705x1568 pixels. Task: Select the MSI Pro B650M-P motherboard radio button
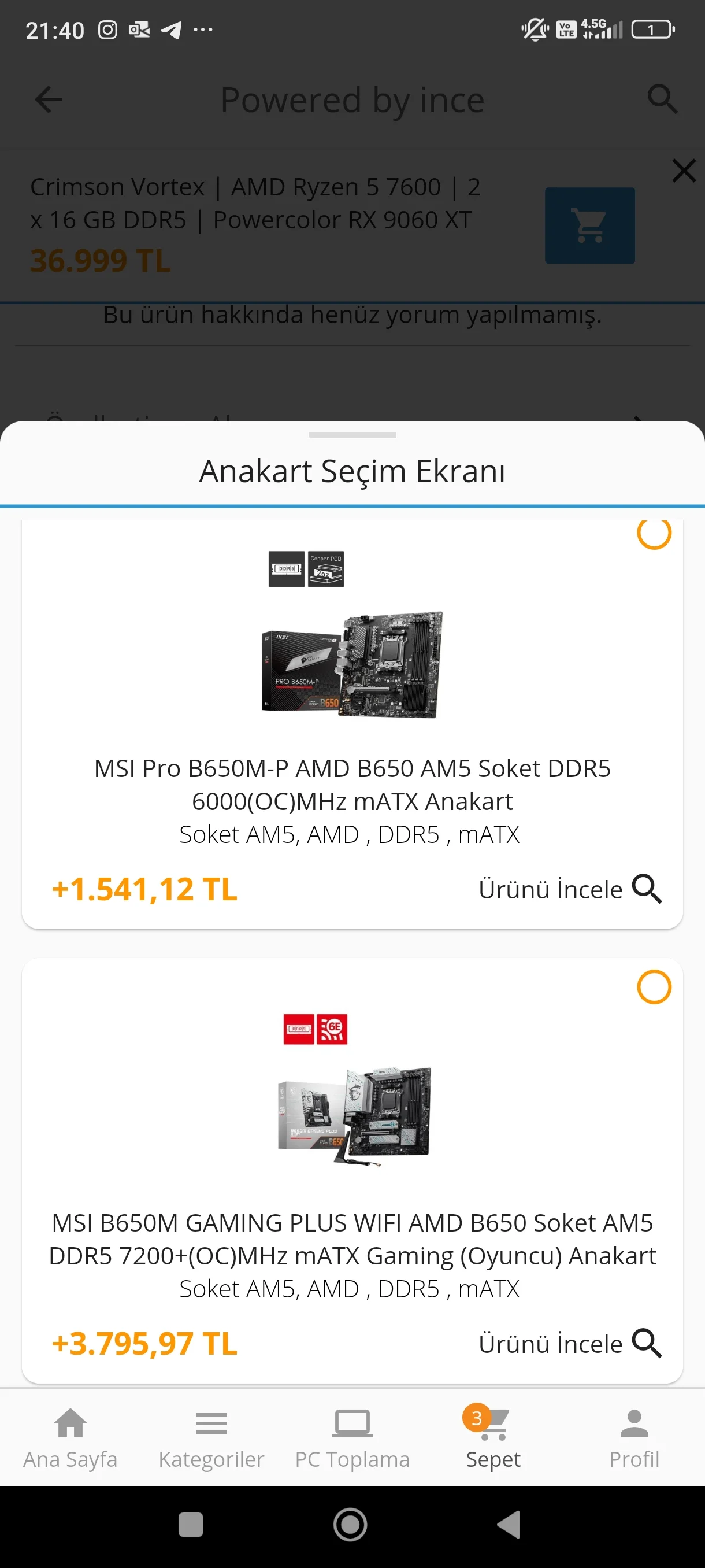point(654,533)
